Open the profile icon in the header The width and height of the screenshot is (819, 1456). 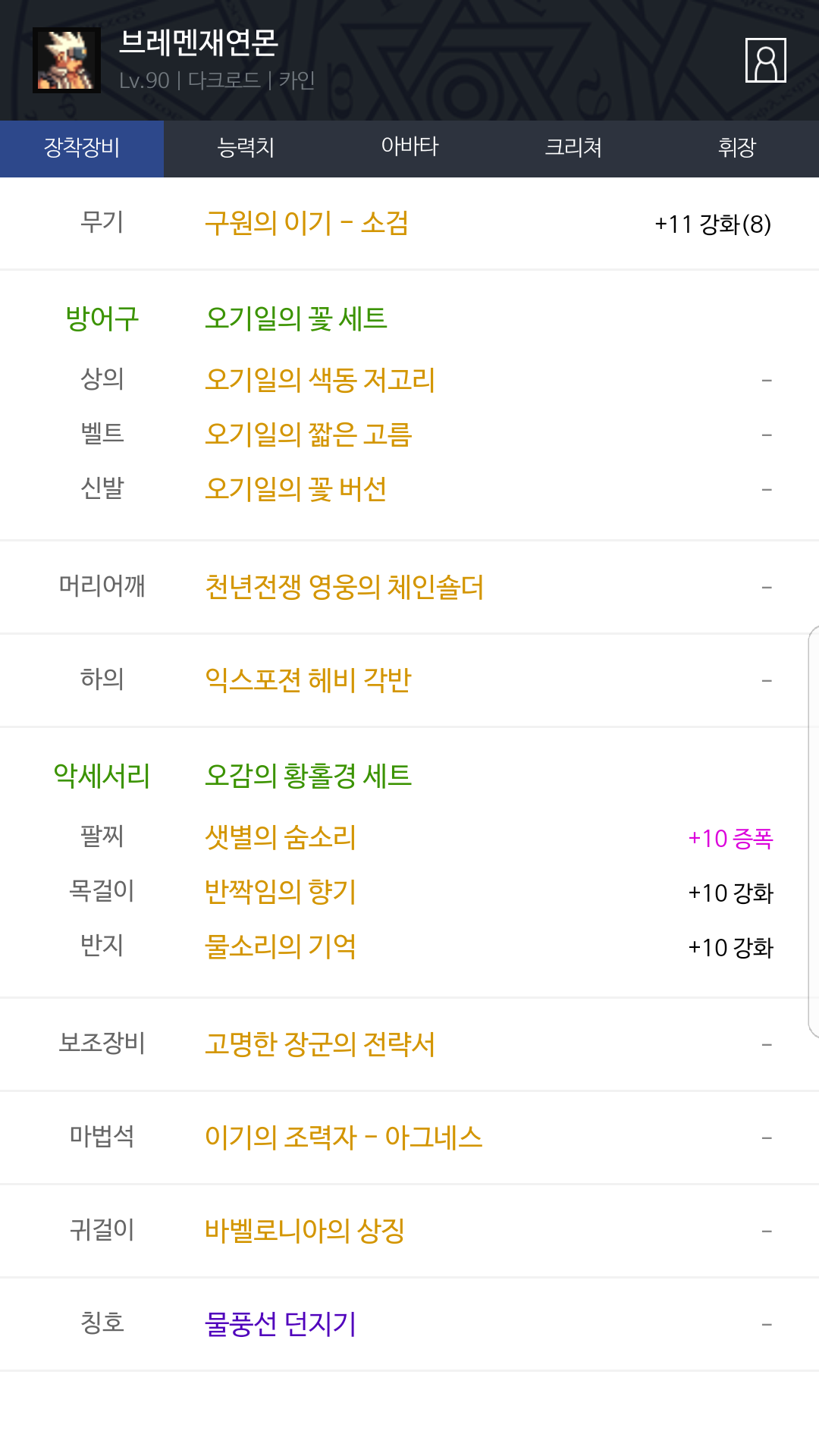[x=765, y=60]
